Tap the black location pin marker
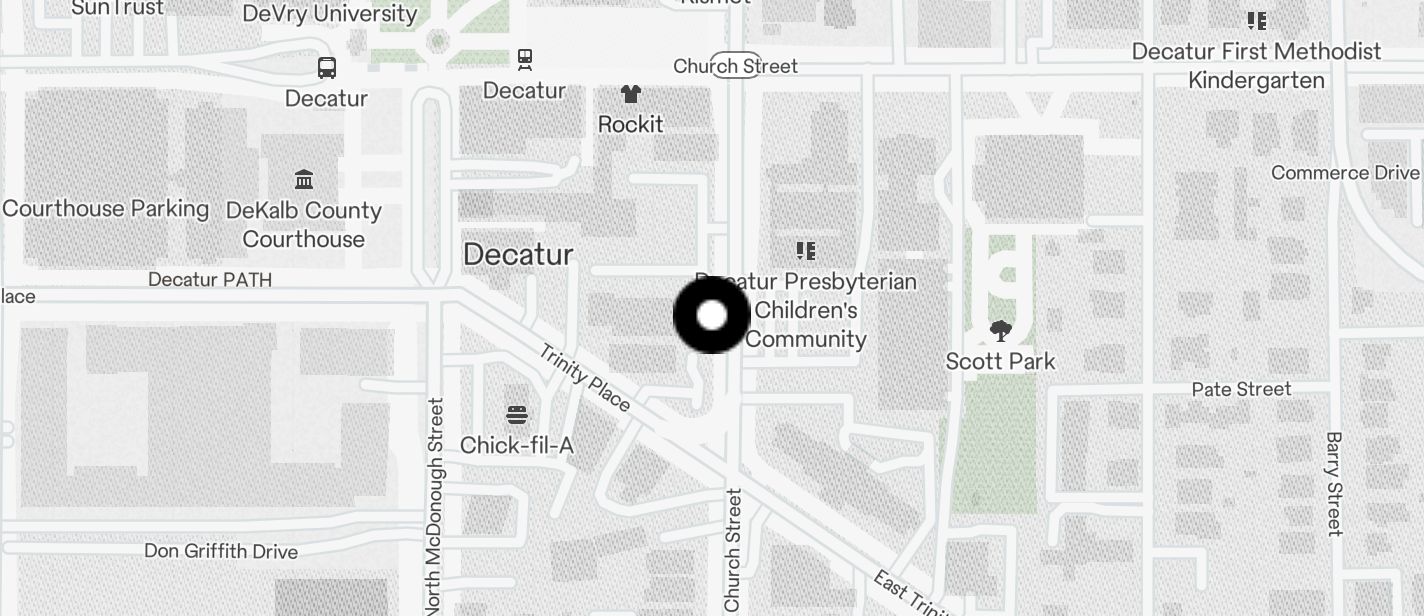This screenshot has height=616, width=1424. [711, 316]
